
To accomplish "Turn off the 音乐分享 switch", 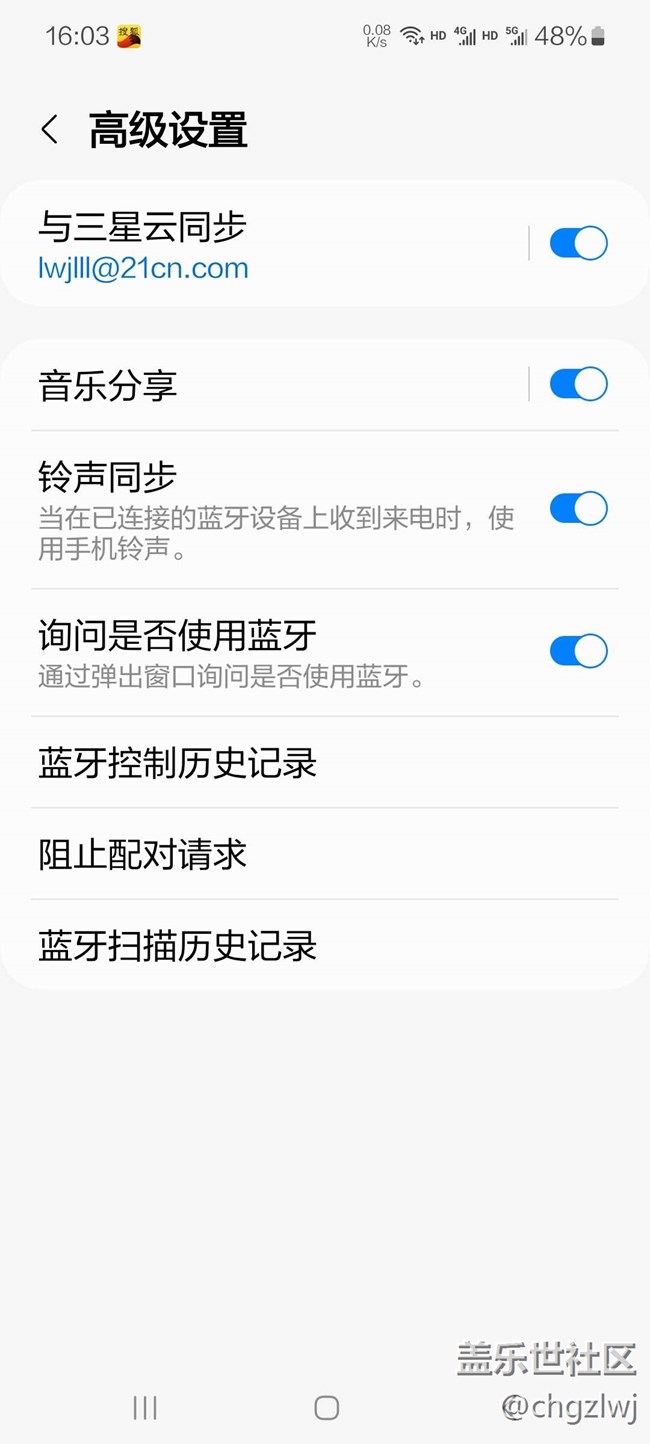I will coord(578,384).
